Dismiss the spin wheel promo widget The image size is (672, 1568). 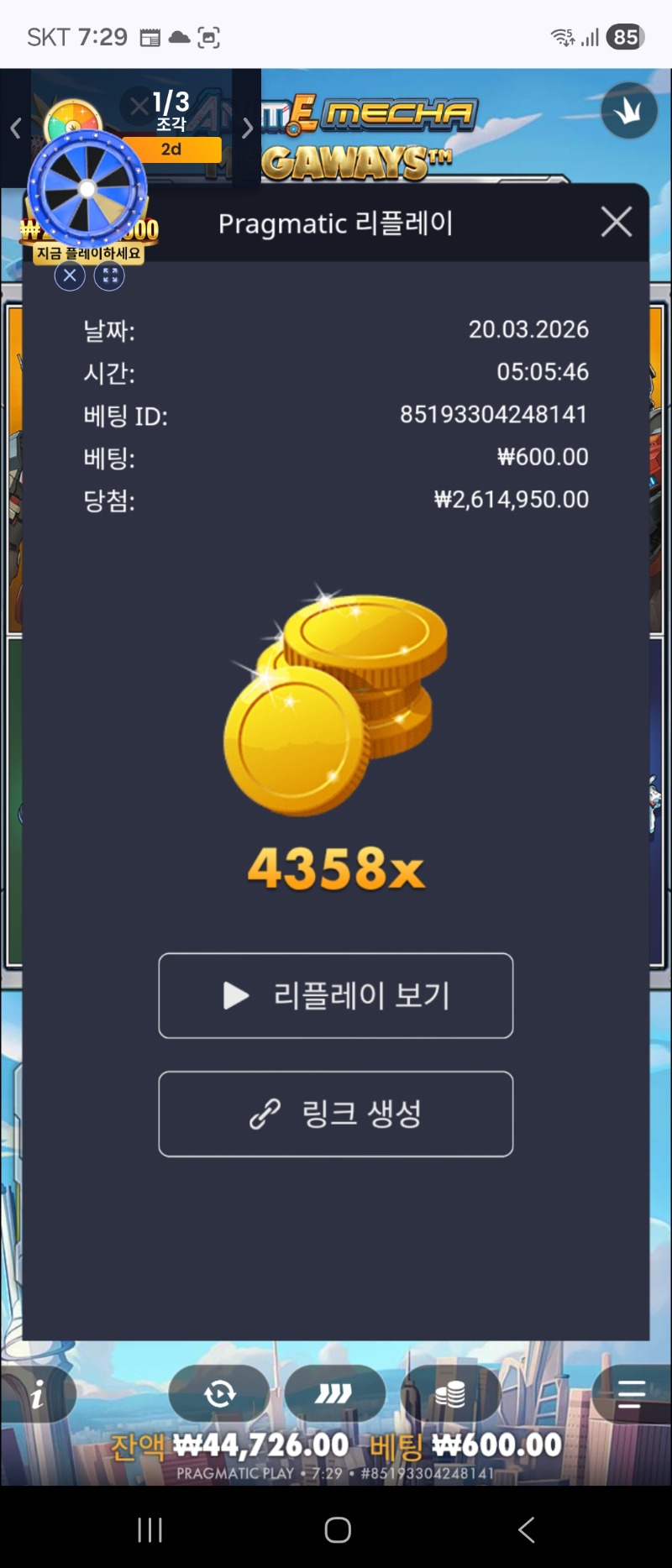pos(70,275)
